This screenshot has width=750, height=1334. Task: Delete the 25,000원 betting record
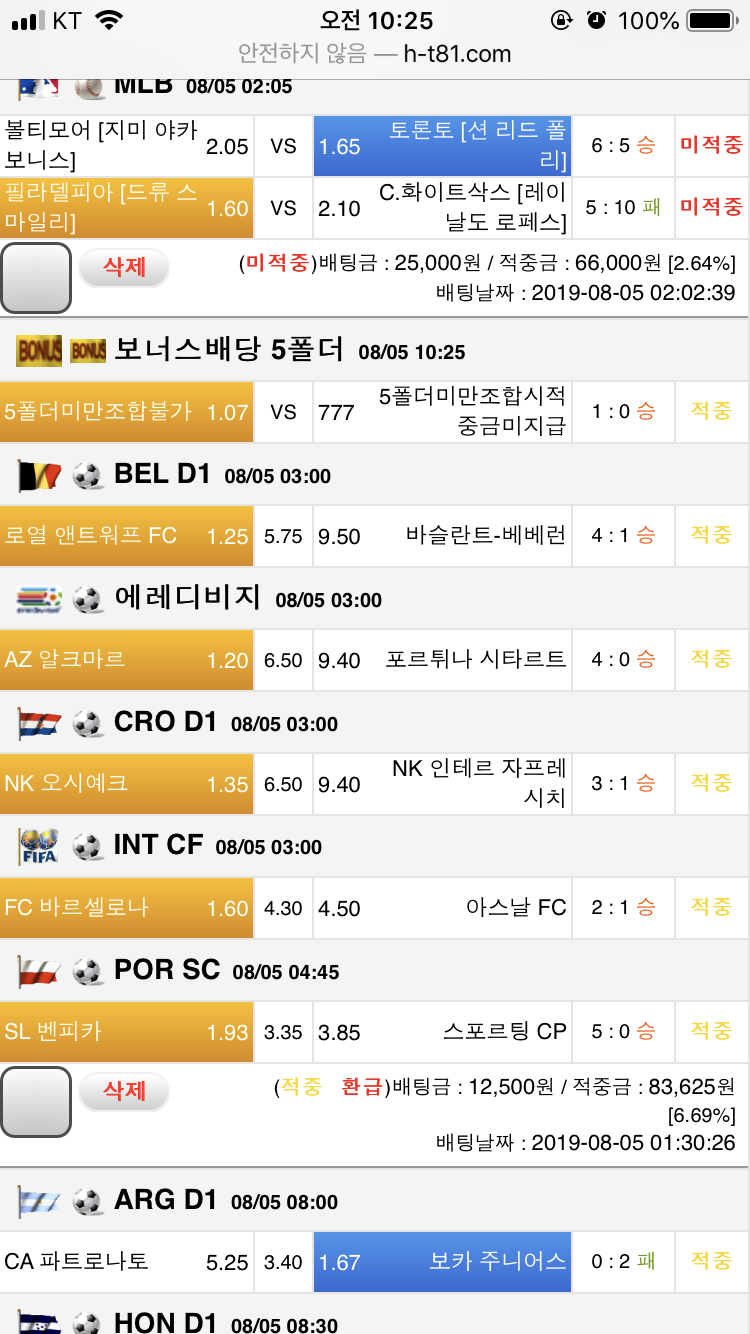tap(124, 267)
